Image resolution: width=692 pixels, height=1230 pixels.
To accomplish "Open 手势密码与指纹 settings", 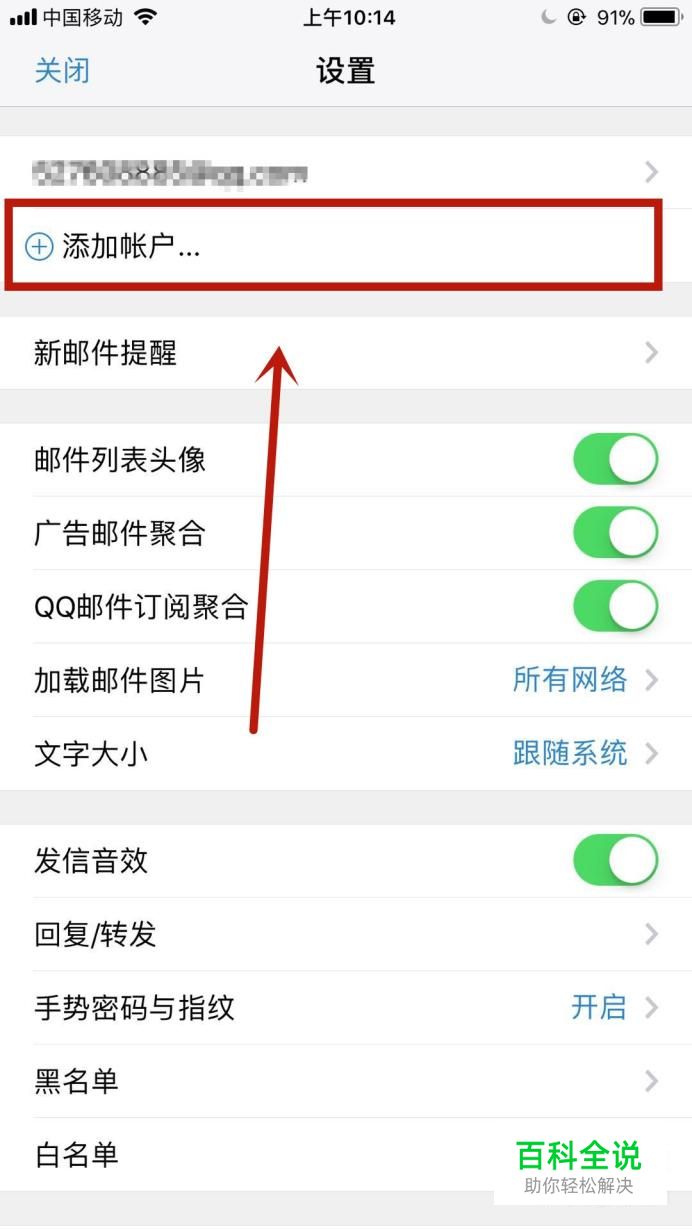I will (x=345, y=1008).
